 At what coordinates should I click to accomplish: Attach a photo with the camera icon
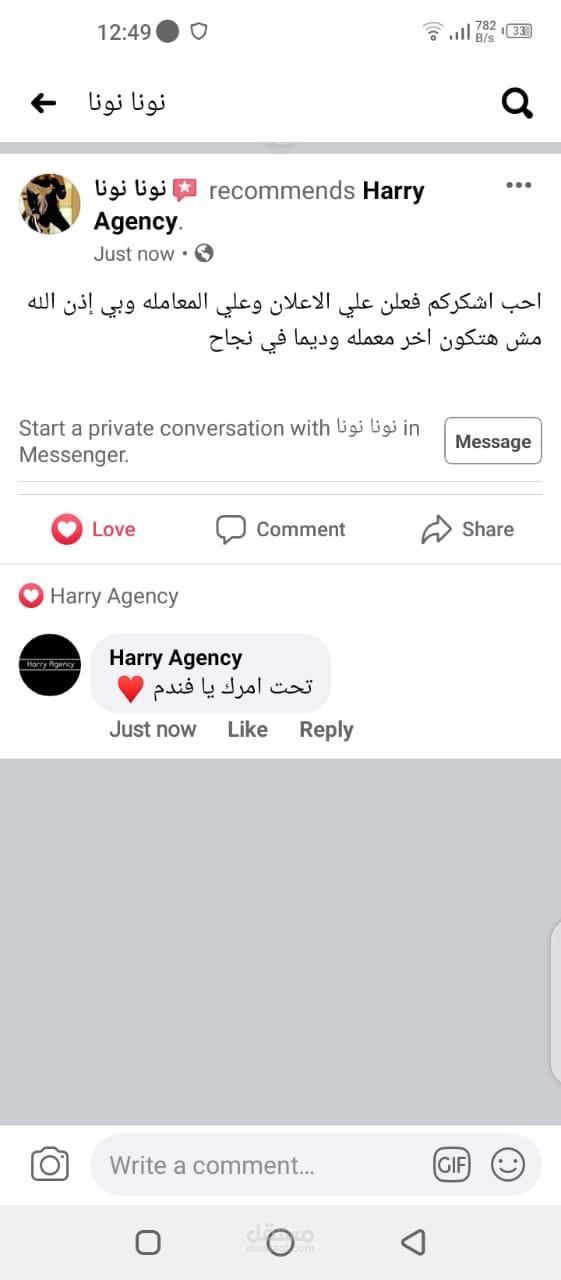click(x=49, y=1165)
